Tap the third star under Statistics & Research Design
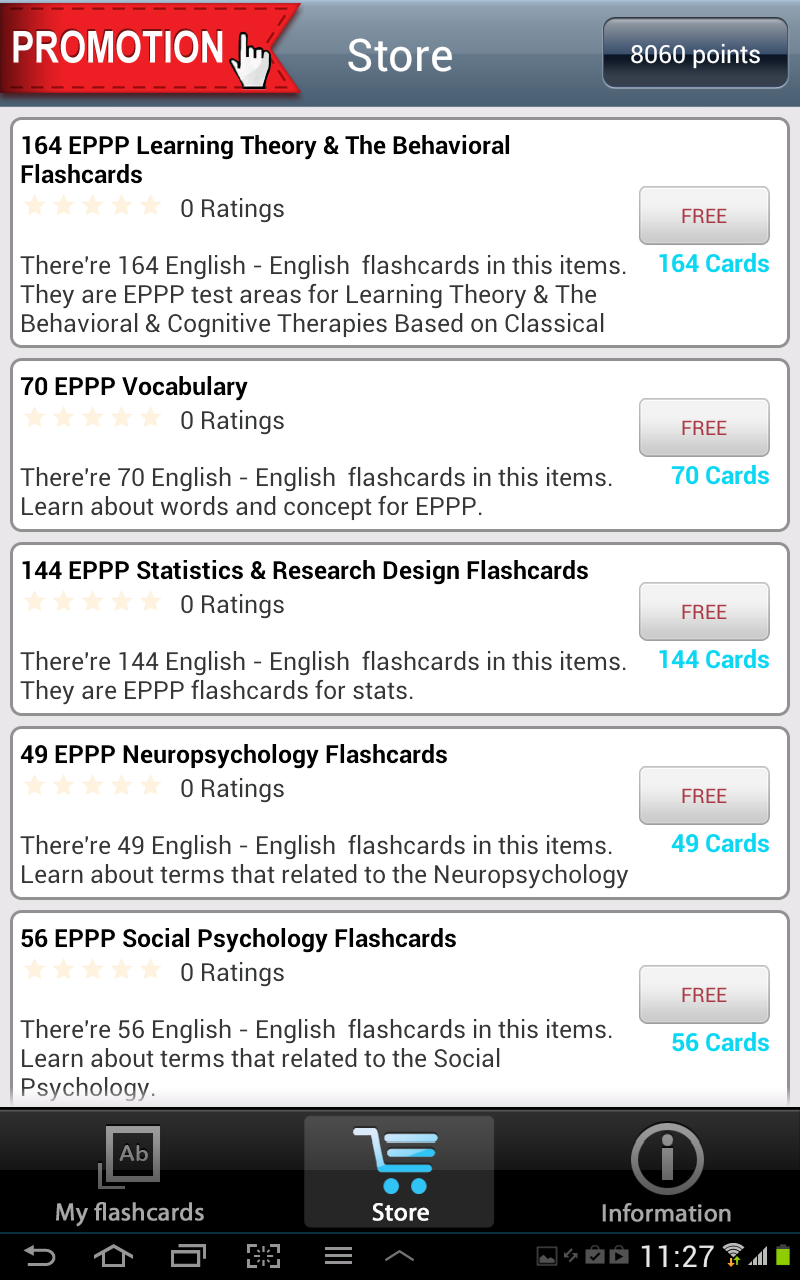The image size is (800, 1280). pos(93,604)
